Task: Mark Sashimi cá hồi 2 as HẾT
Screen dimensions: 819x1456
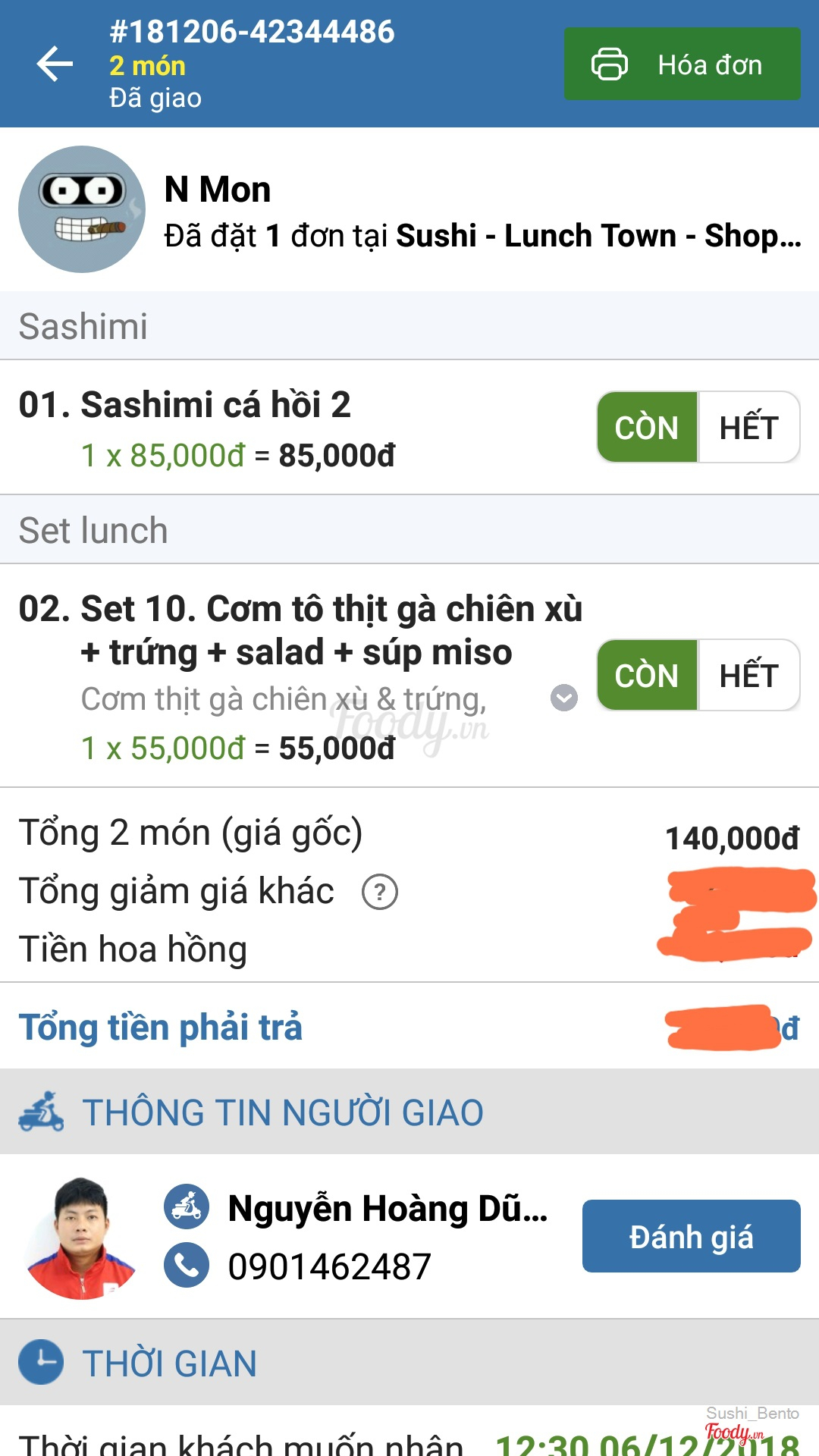Action: 748,428
